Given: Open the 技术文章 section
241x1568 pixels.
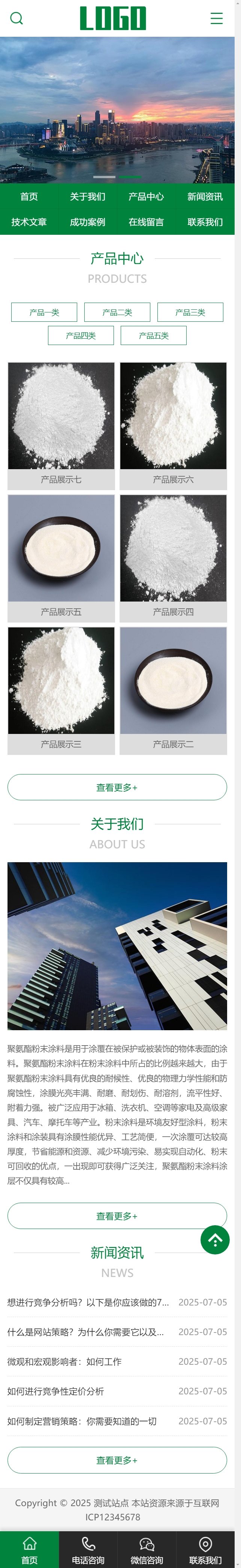Looking at the screenshot, I should (x=29, y=222).
